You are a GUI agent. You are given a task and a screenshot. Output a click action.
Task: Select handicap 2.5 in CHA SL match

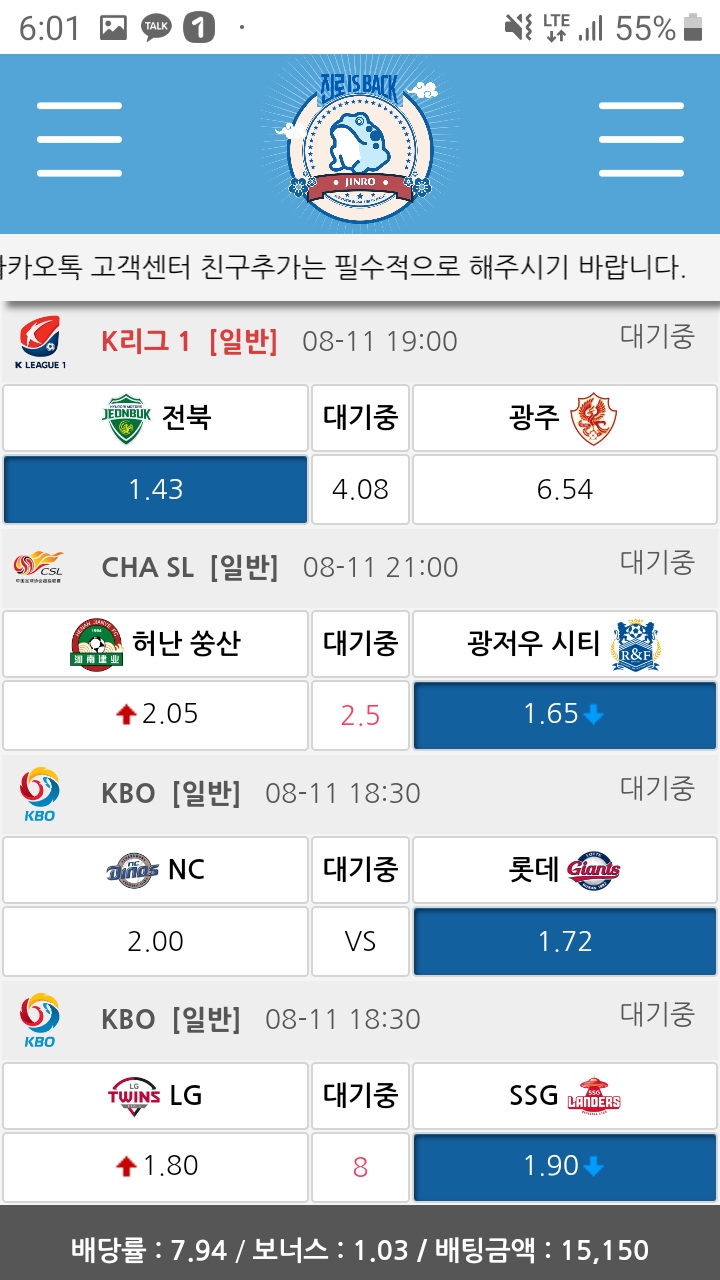tap(360, 715)
